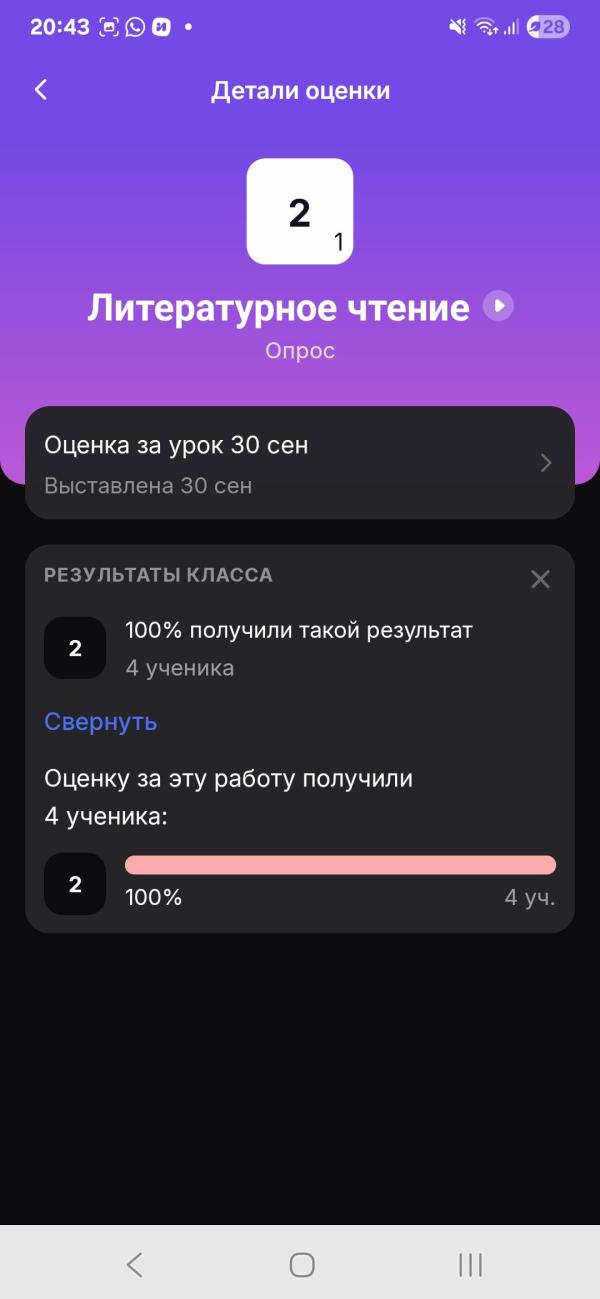Go back using the app bar arrow

(41, 90)
